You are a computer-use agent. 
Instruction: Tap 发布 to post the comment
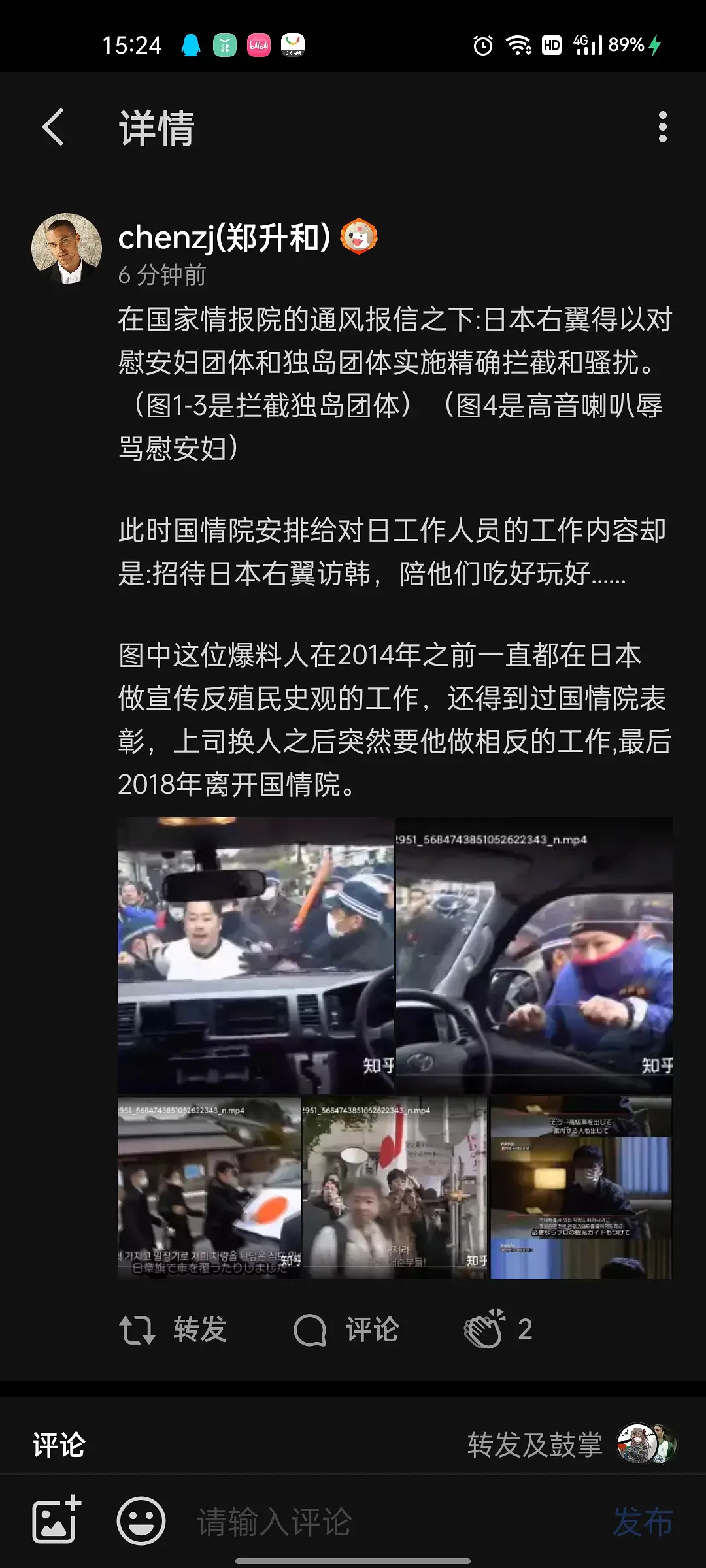643,1522
